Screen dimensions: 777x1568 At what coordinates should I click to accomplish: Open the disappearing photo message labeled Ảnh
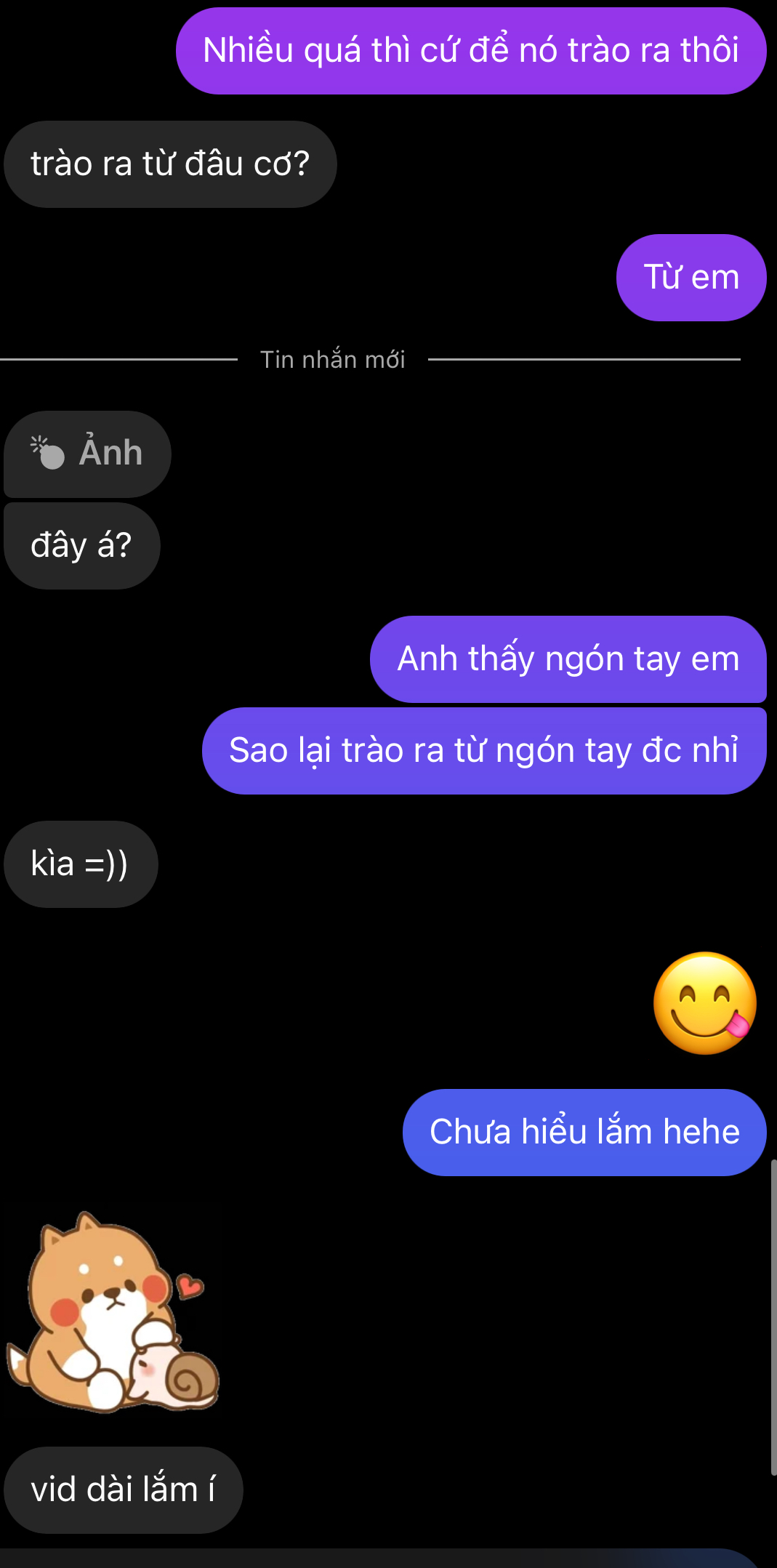(x=88, y=454)
